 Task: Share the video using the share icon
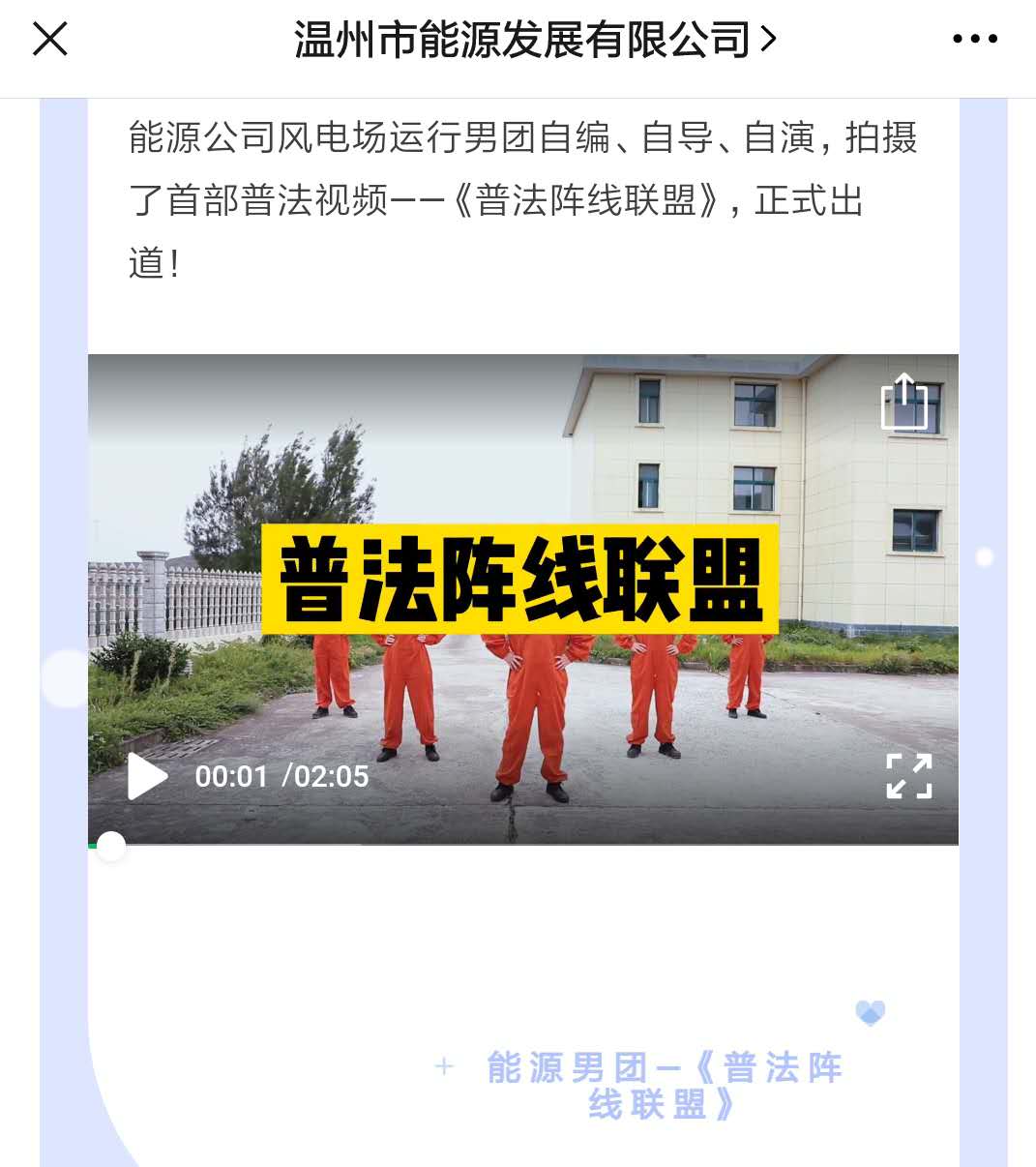[904, 402]
